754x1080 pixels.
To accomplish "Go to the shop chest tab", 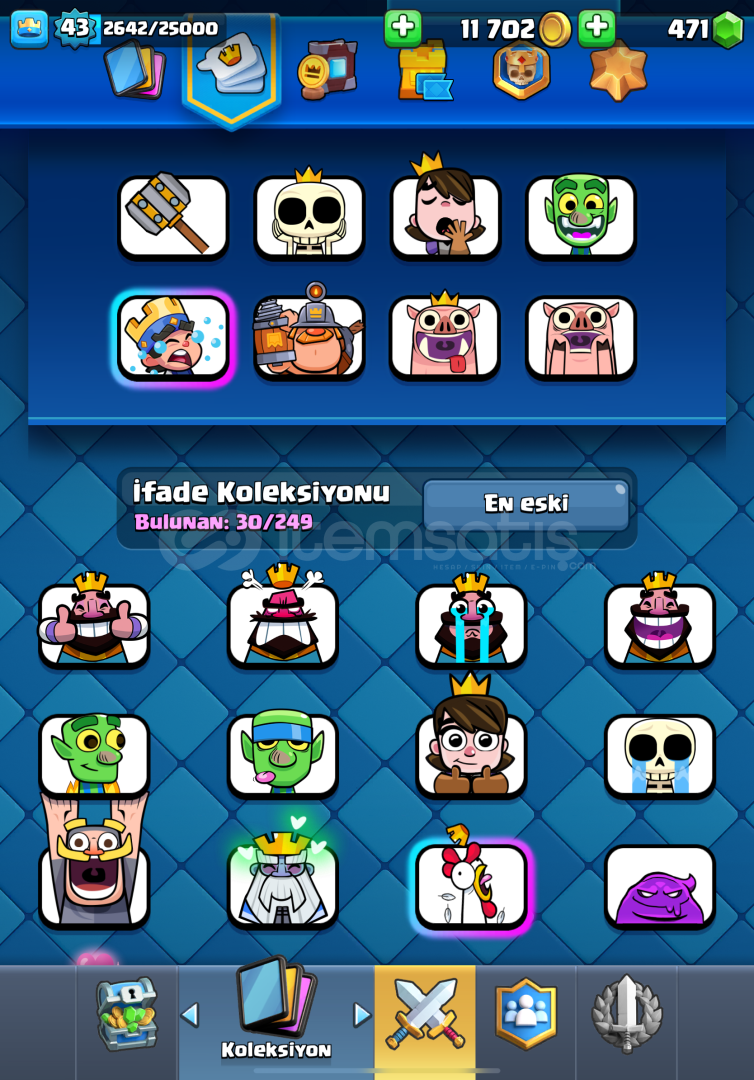I will pos(127,1014).
